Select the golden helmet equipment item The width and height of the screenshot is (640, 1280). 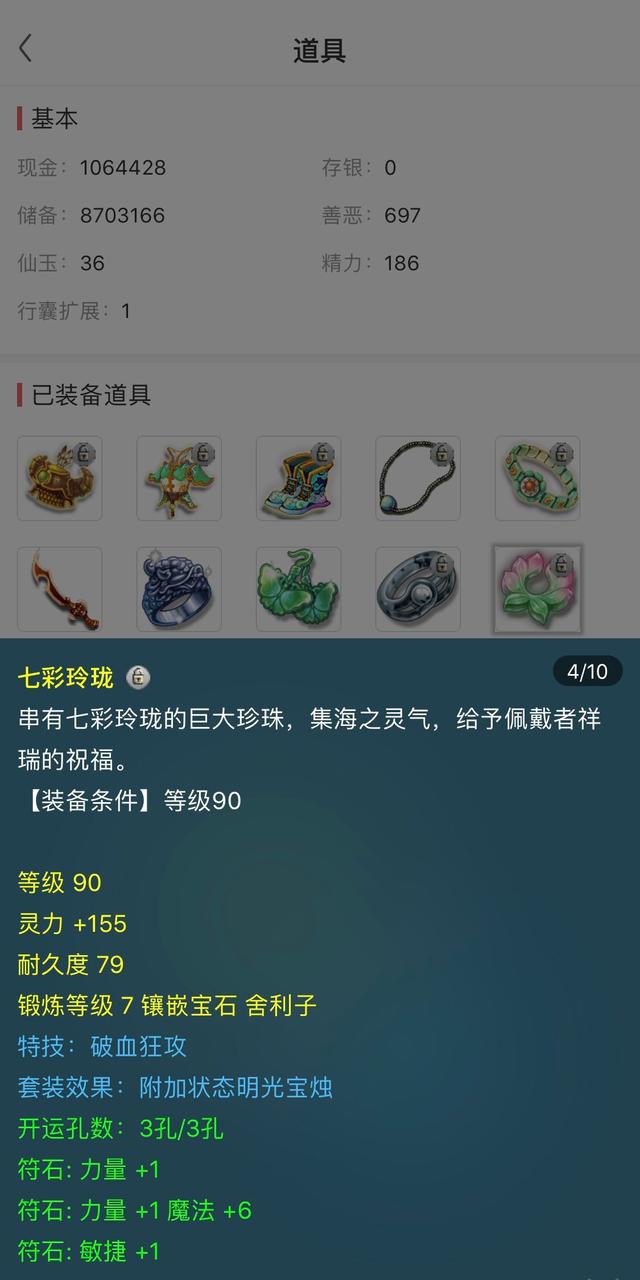[x=60, y=478]
